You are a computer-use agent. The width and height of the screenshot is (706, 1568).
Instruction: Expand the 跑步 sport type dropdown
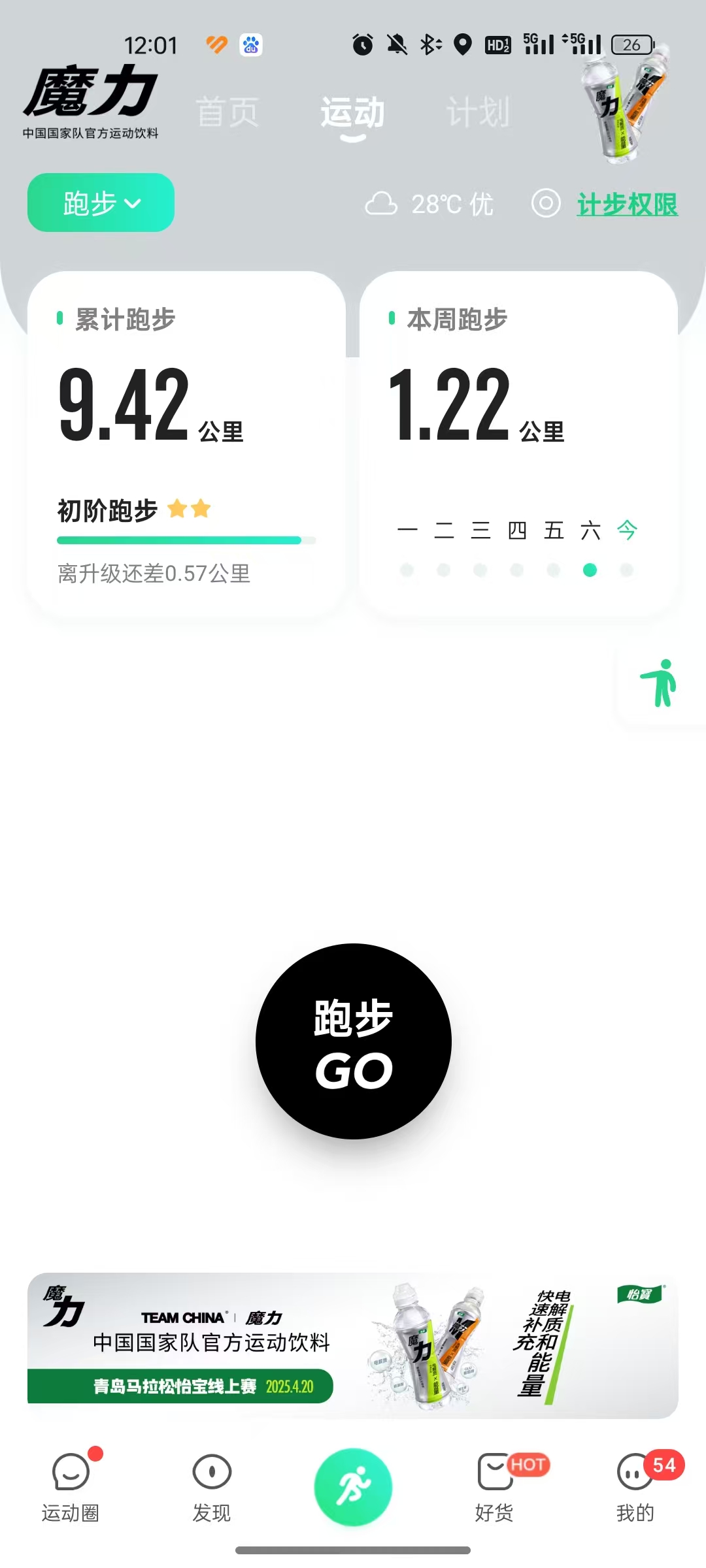[x=101, y=203]
